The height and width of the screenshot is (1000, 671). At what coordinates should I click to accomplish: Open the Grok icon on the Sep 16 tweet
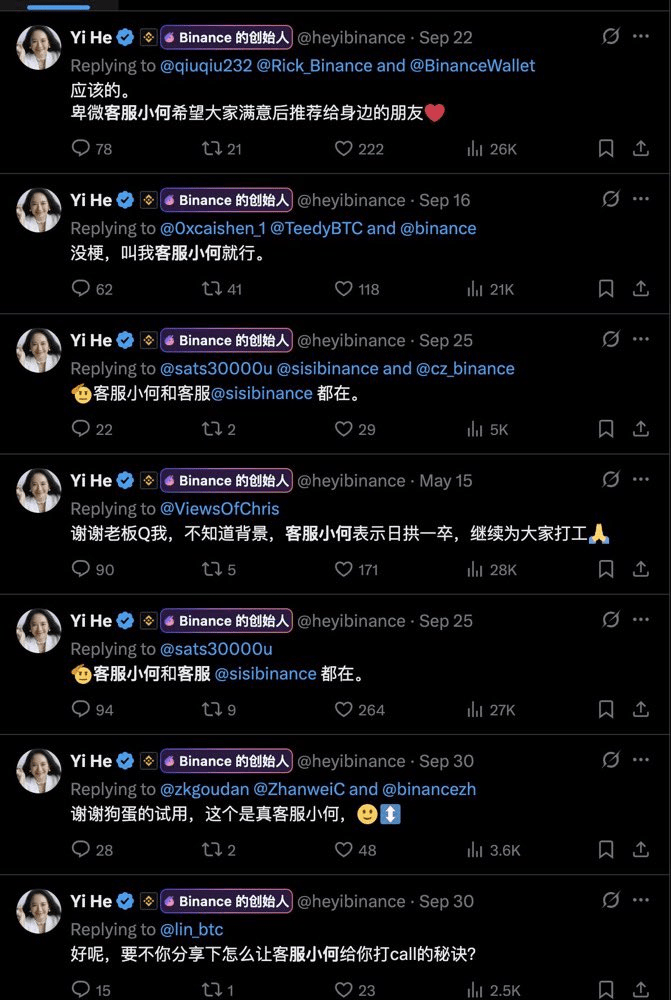coord(610,200)
